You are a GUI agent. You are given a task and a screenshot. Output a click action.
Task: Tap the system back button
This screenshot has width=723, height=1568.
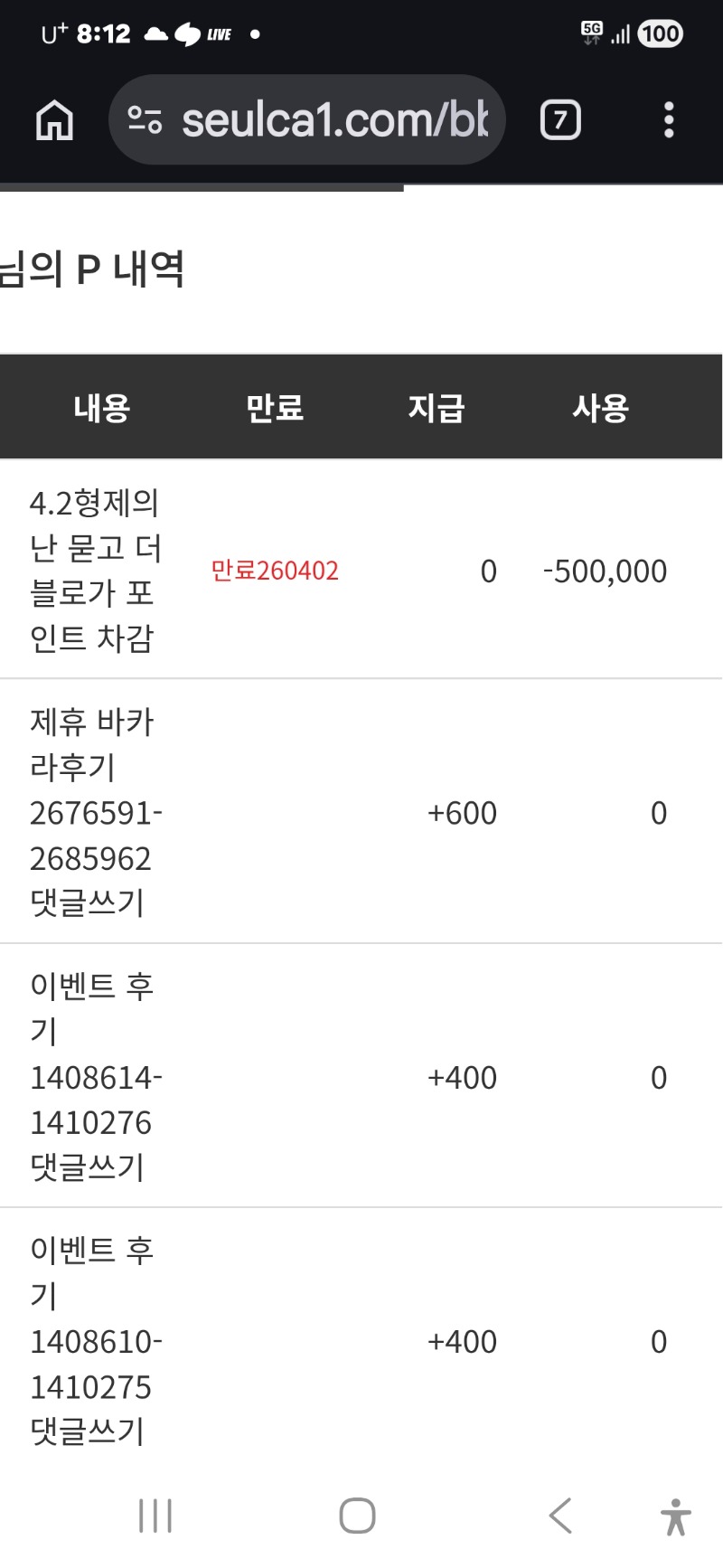[560, 1516]
